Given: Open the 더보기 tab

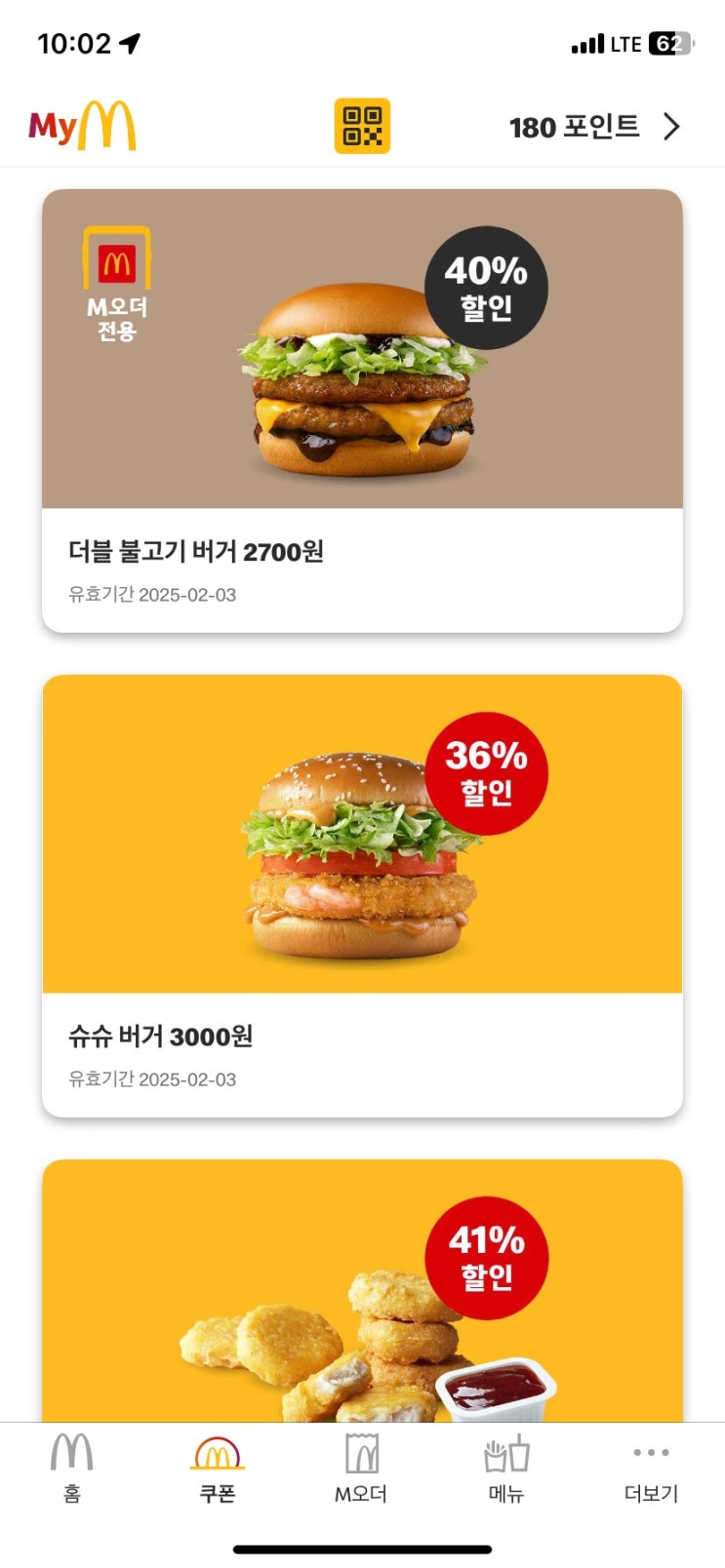Looking at the screenshot, I should [651, 1468].
